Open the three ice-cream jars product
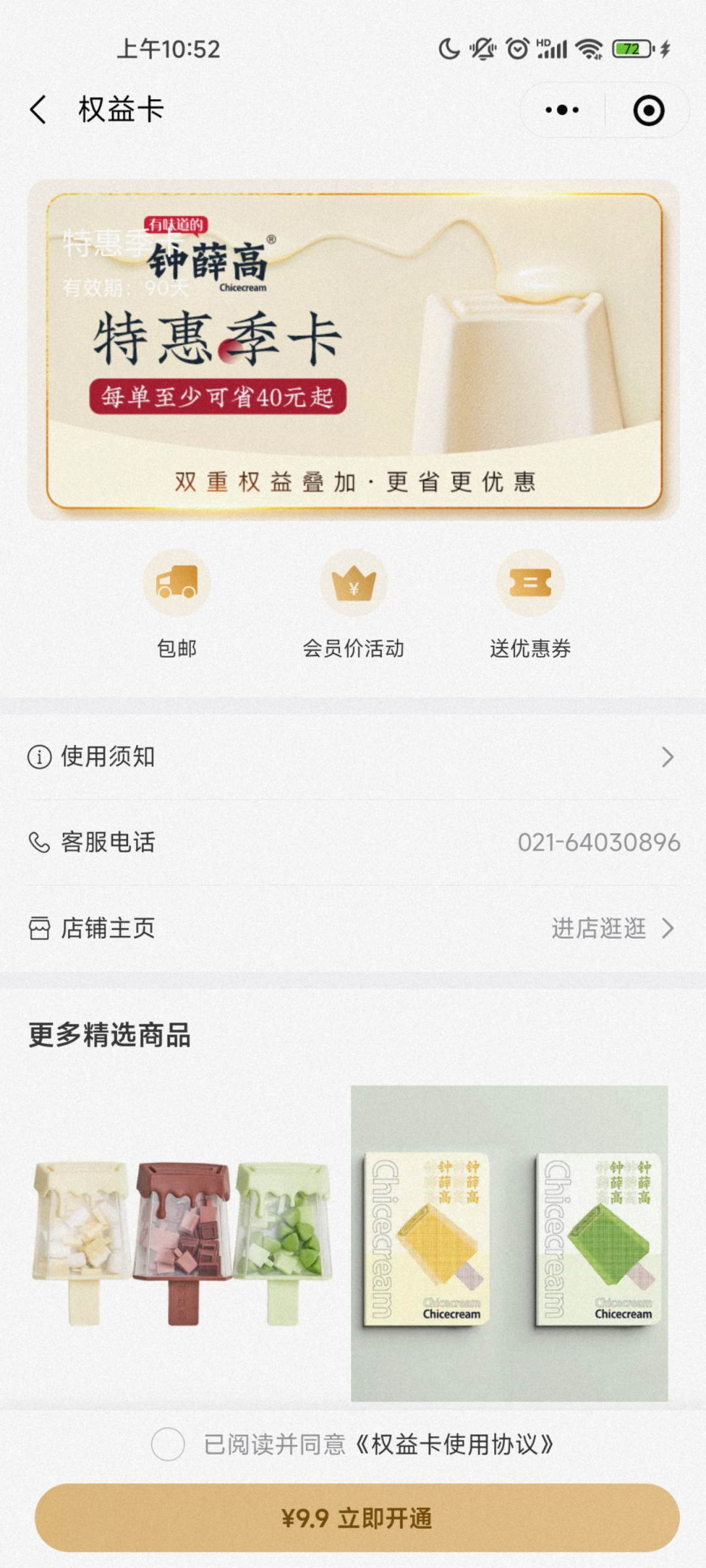706x1568 pixels. (x=182, y=1243)
